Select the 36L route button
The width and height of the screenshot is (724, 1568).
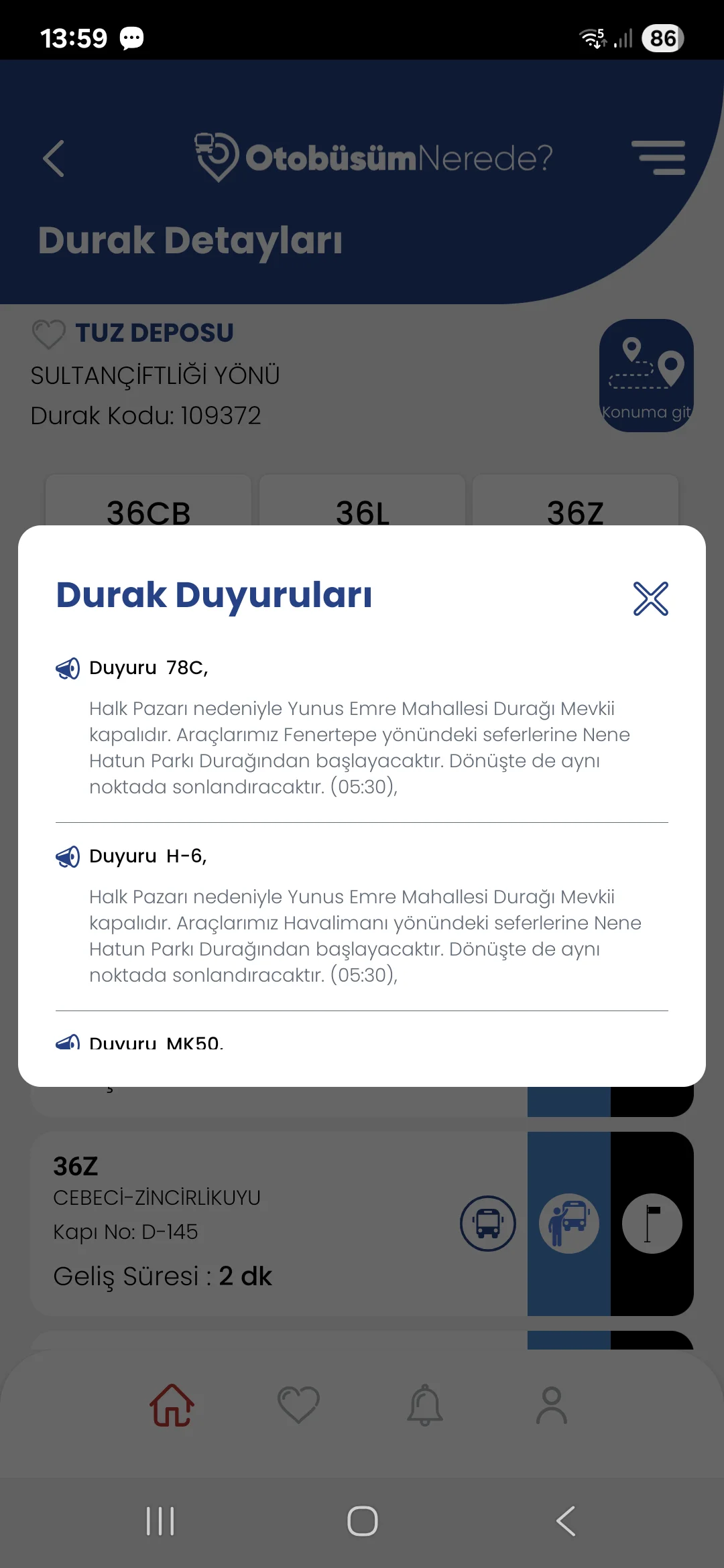pyautogui.click(x=361, y=513)
